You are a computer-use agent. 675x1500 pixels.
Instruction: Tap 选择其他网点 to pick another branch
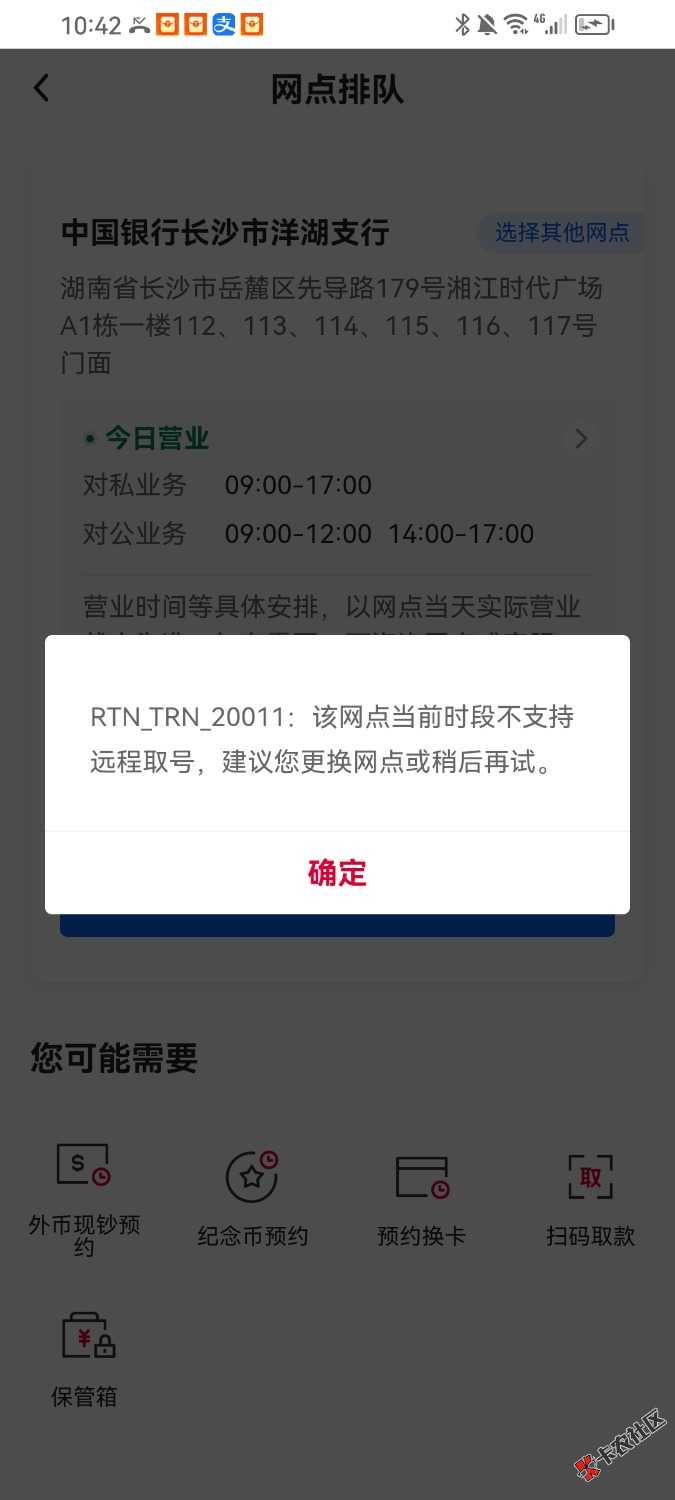coord(562,233)
